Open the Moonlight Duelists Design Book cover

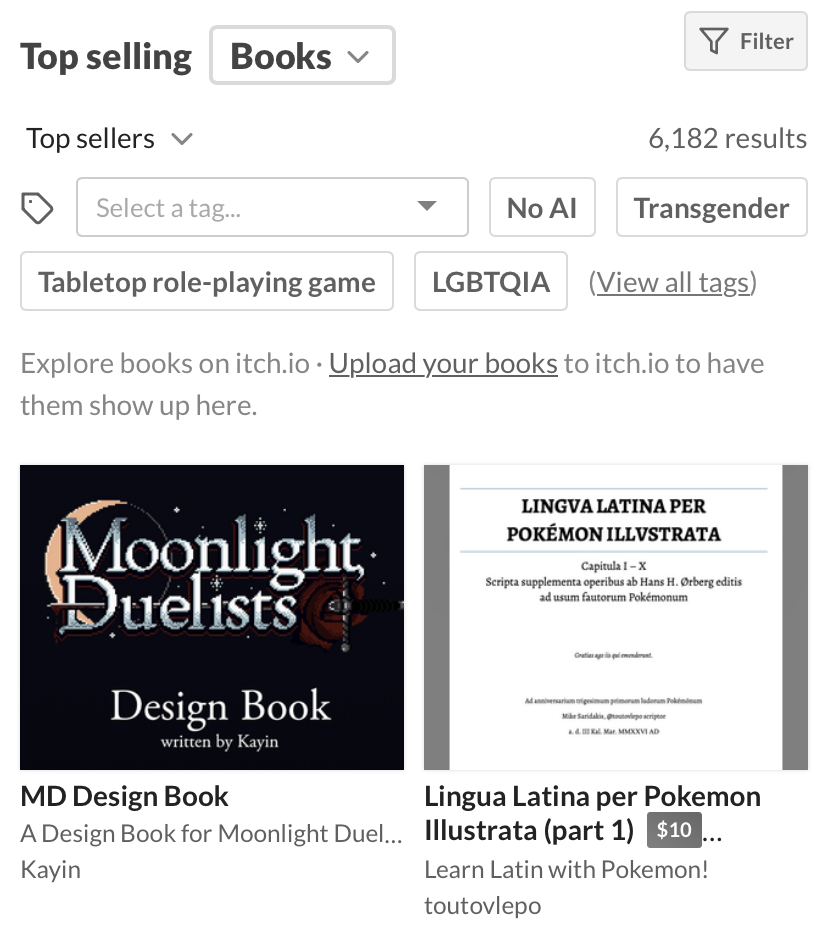(212, 617)
